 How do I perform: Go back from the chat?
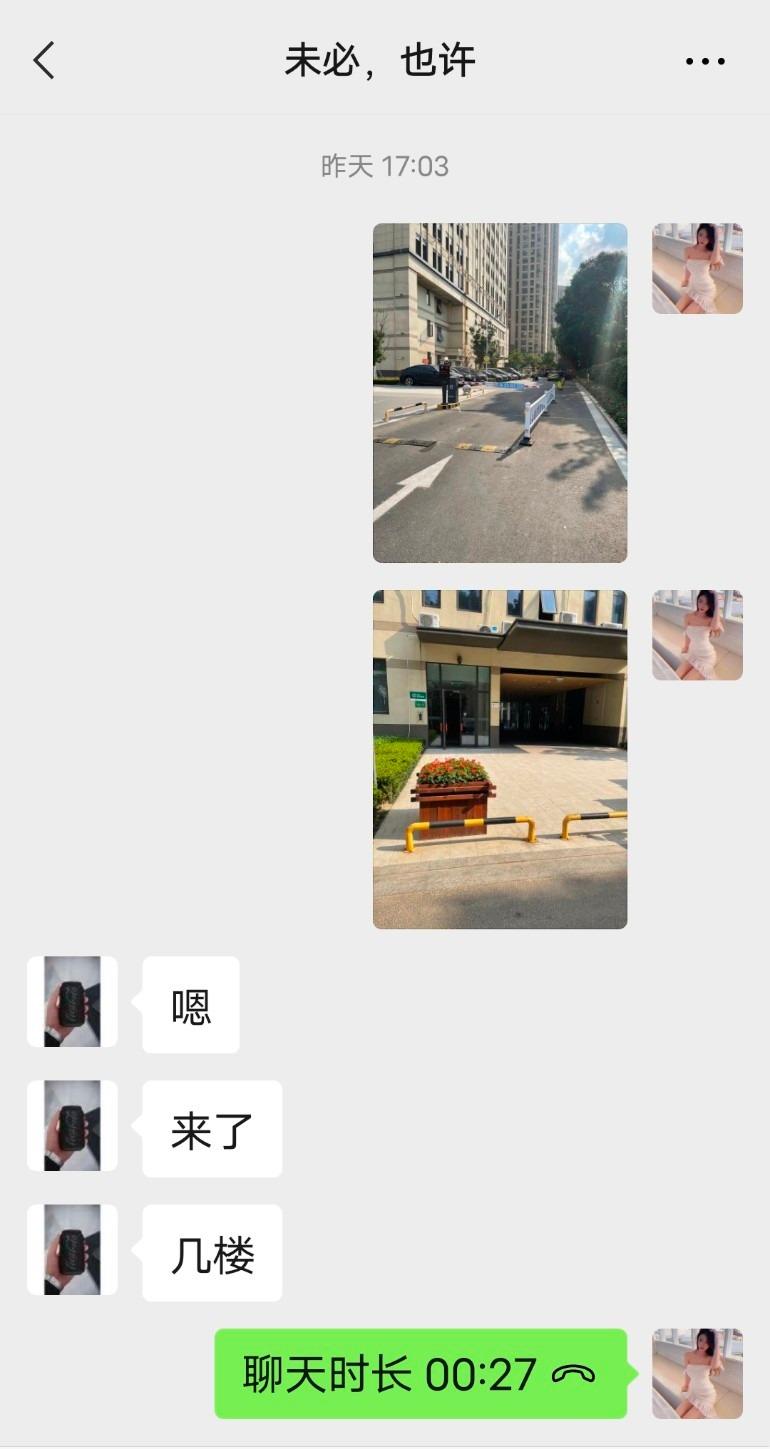tap(44, 61)
